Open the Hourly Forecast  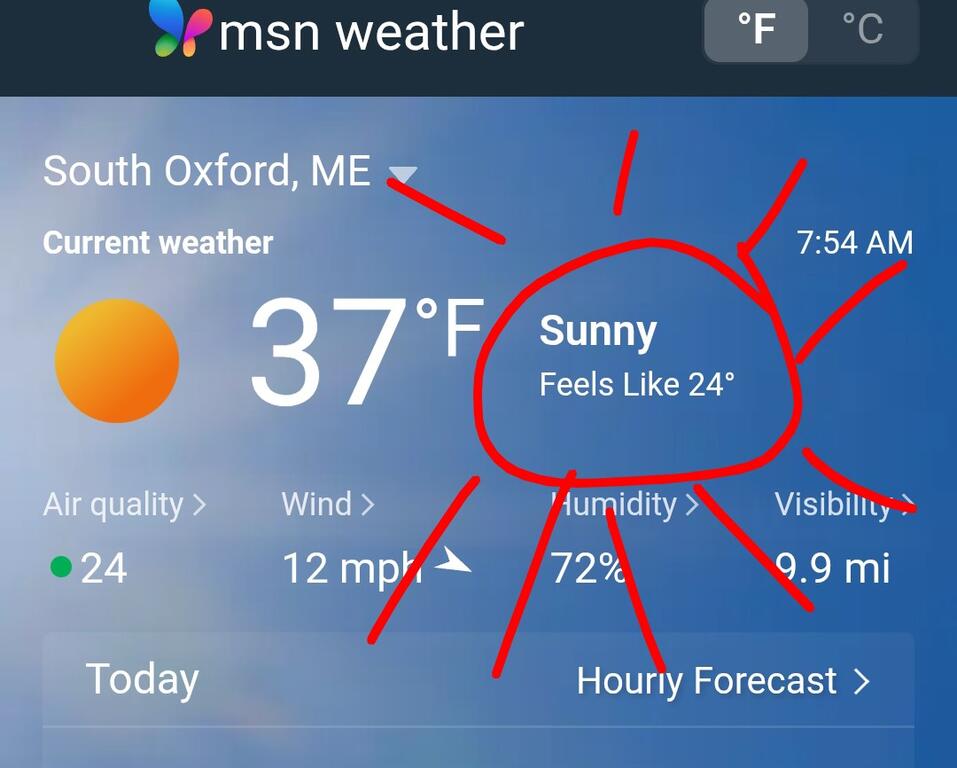[722, 682]
